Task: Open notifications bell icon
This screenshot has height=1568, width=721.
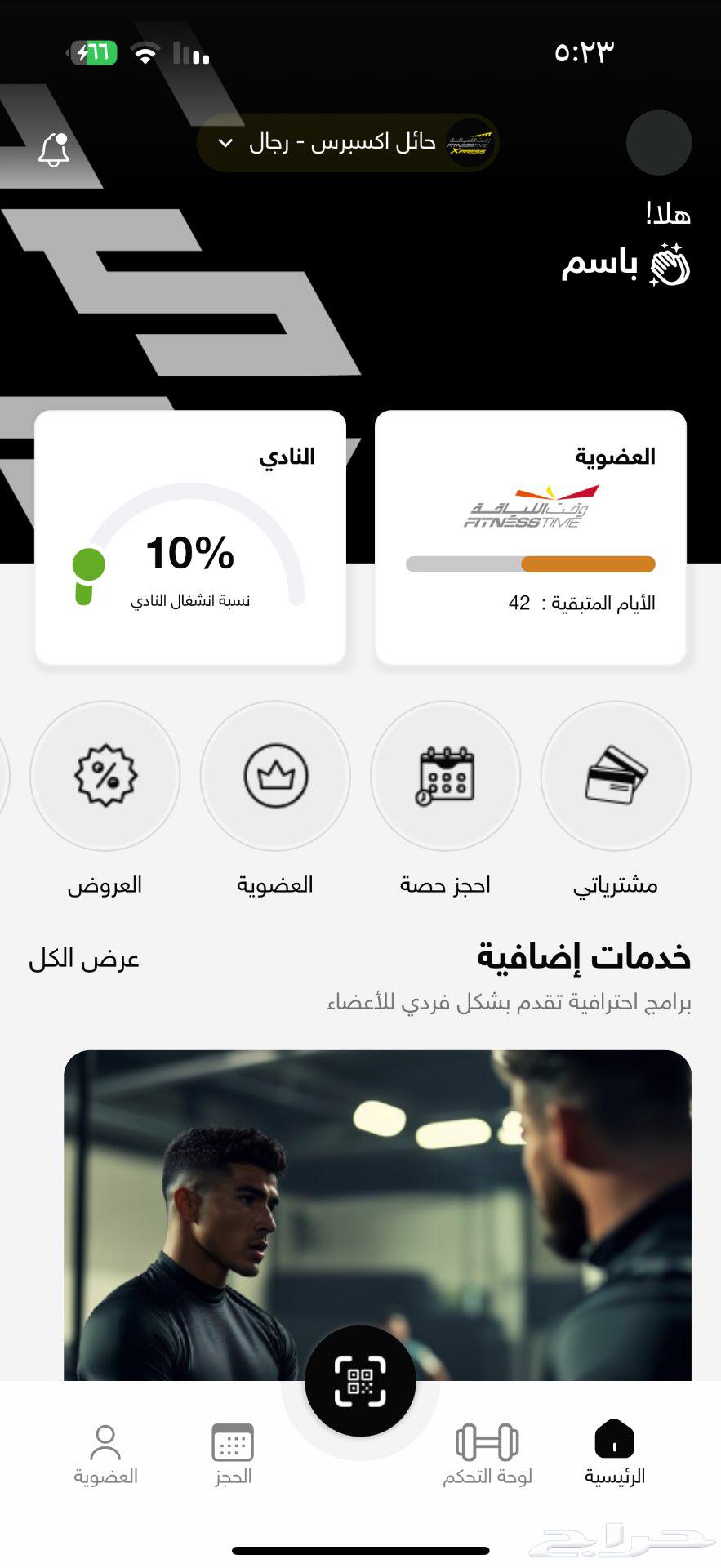Action: coord(55,149)
